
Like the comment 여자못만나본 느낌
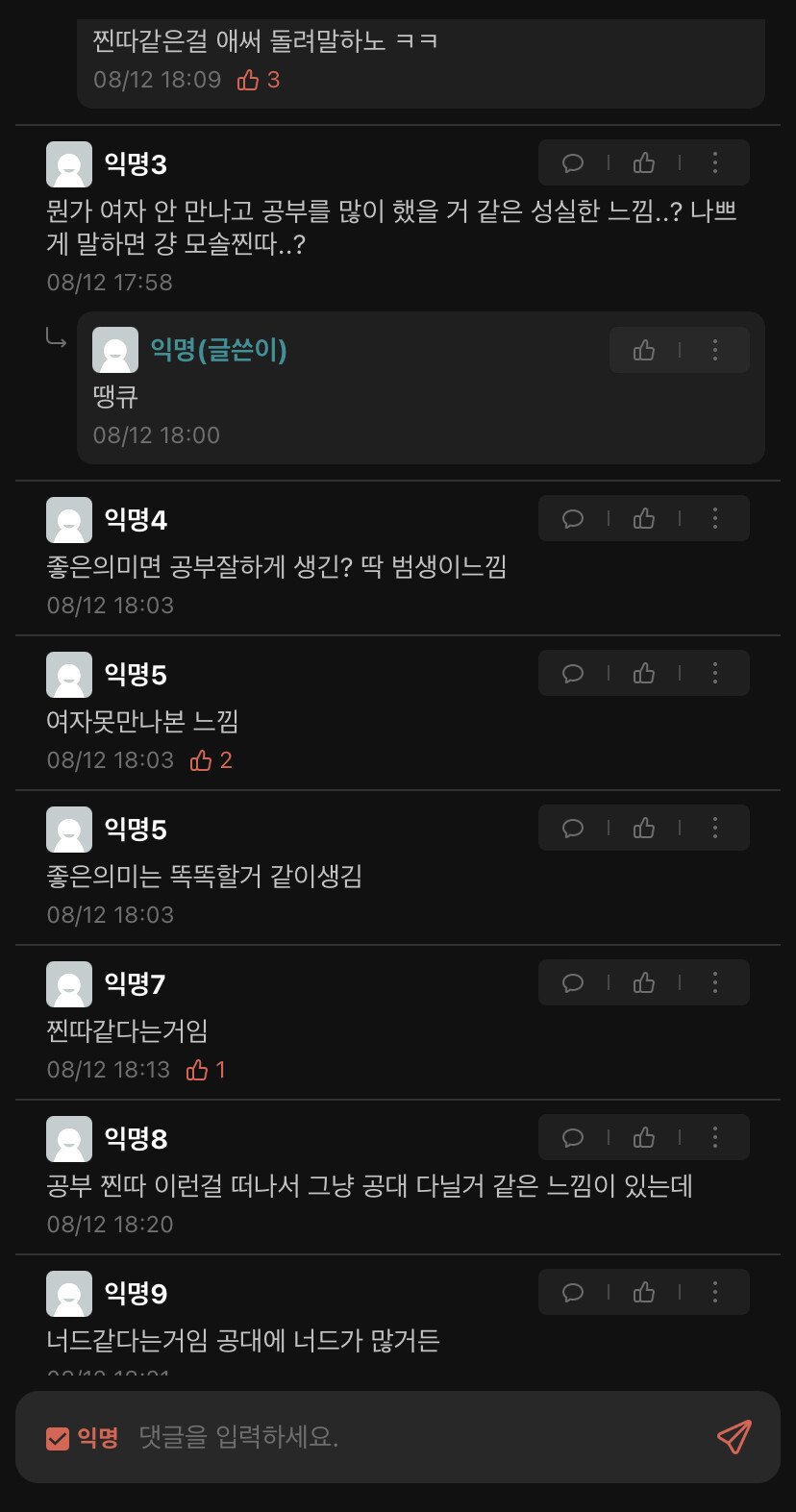(x=644, y=674)
